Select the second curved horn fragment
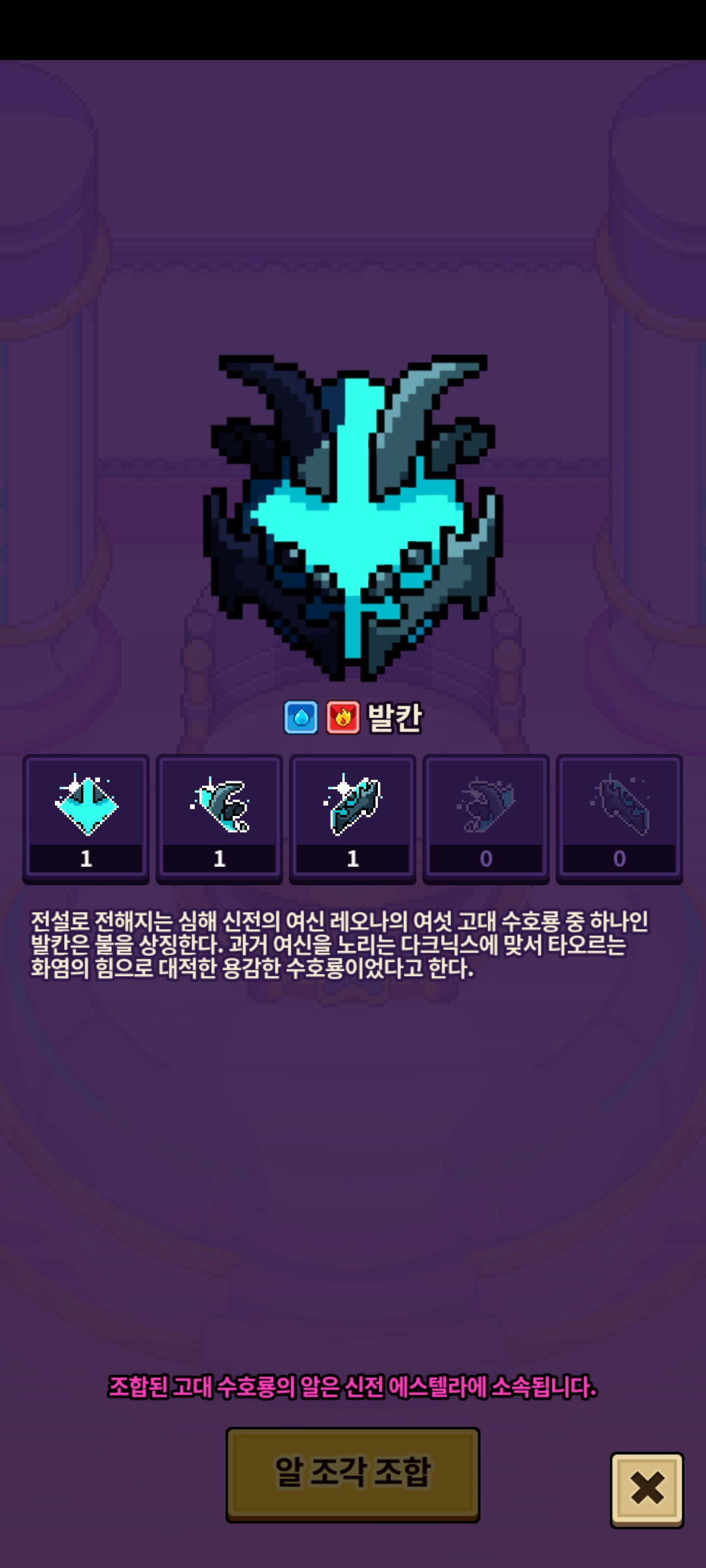Viewport: 706px width, 1568px height. tap(220, 817)
